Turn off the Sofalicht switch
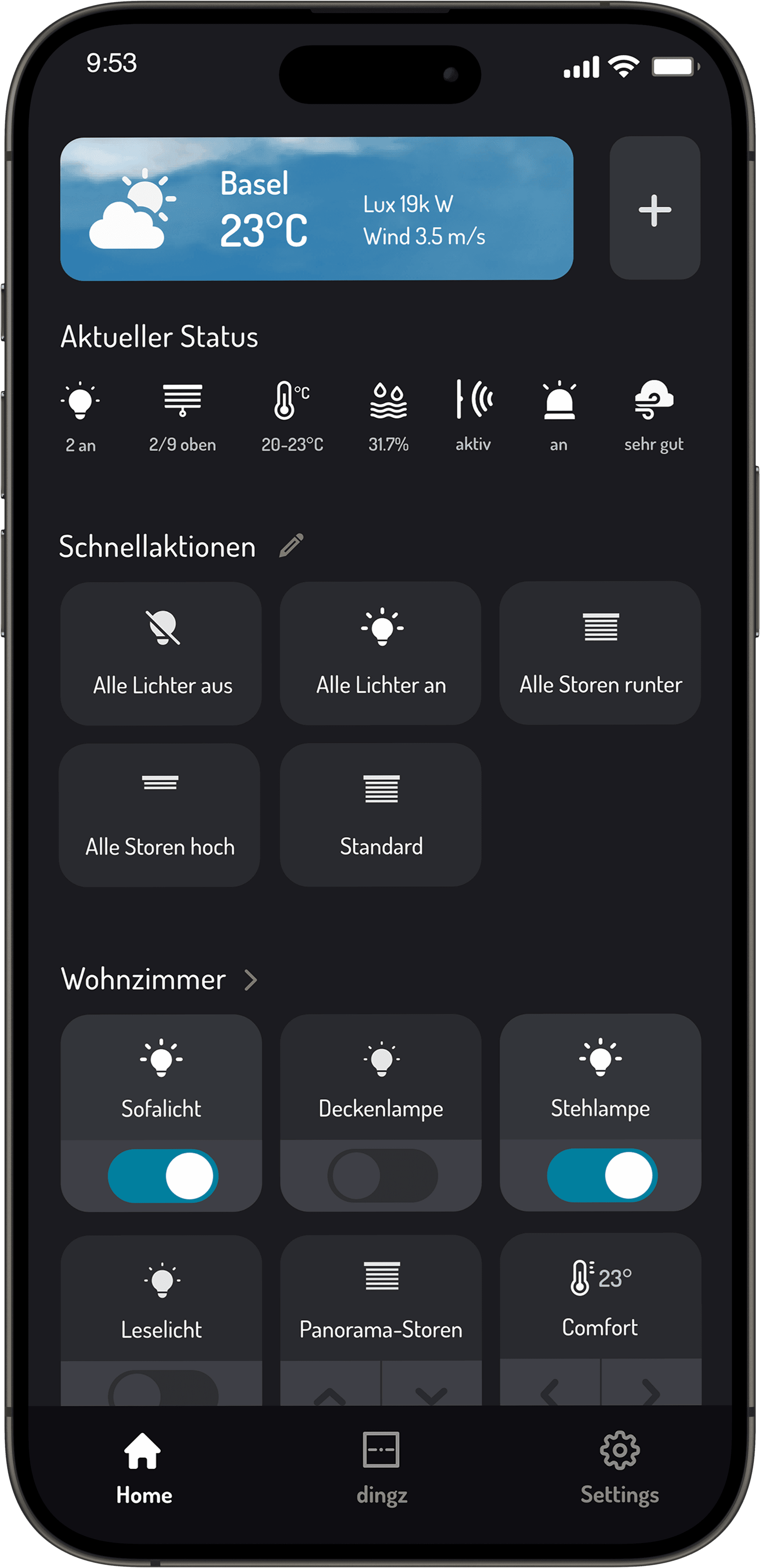 tap(163, 1176)
